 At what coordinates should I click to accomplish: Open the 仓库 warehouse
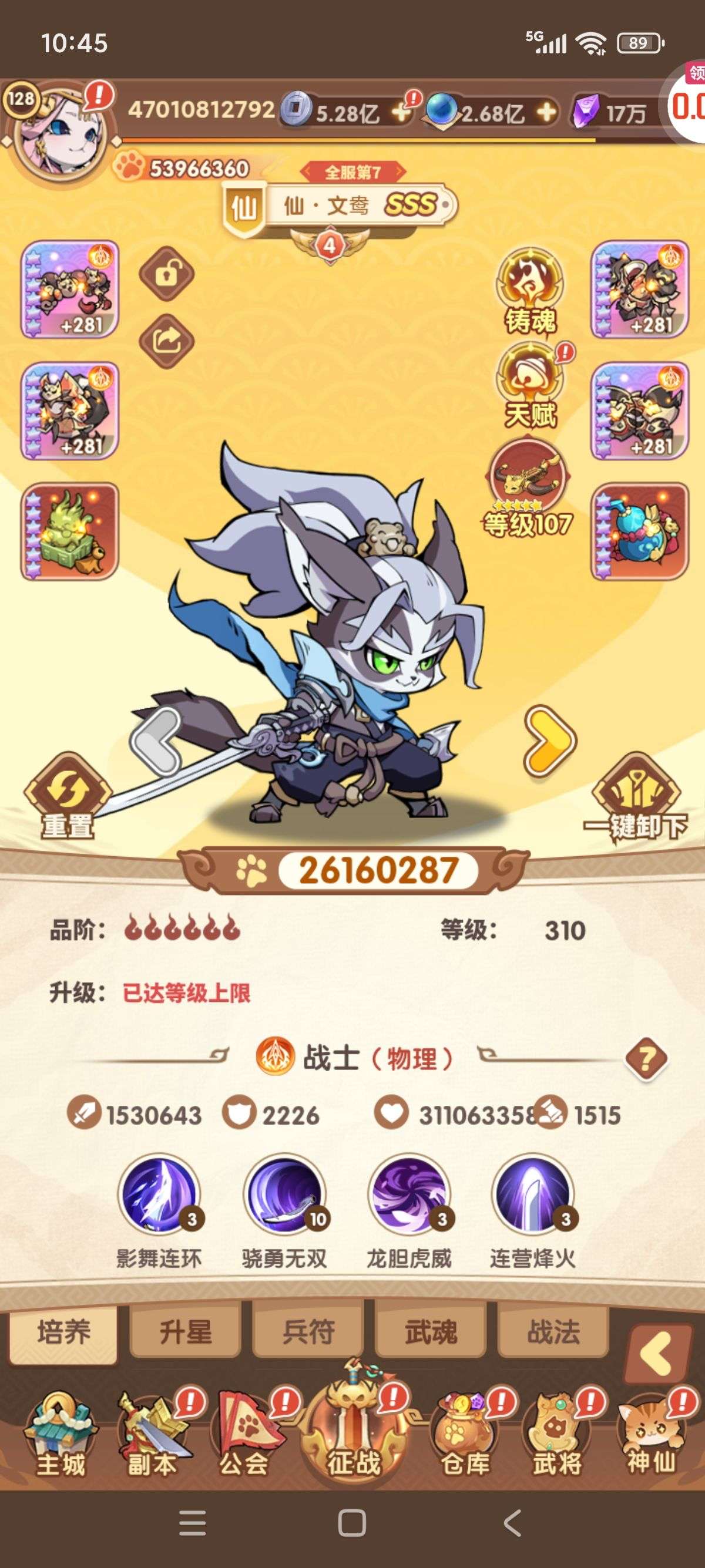coord(465,1435)
